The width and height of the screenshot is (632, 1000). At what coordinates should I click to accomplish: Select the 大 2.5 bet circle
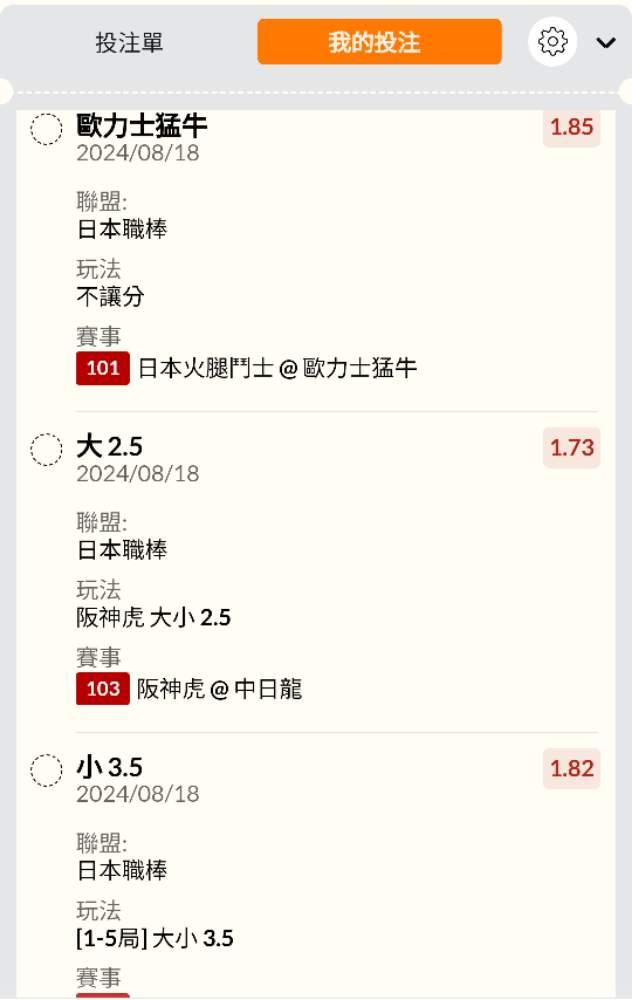click(x=46, y=450)
